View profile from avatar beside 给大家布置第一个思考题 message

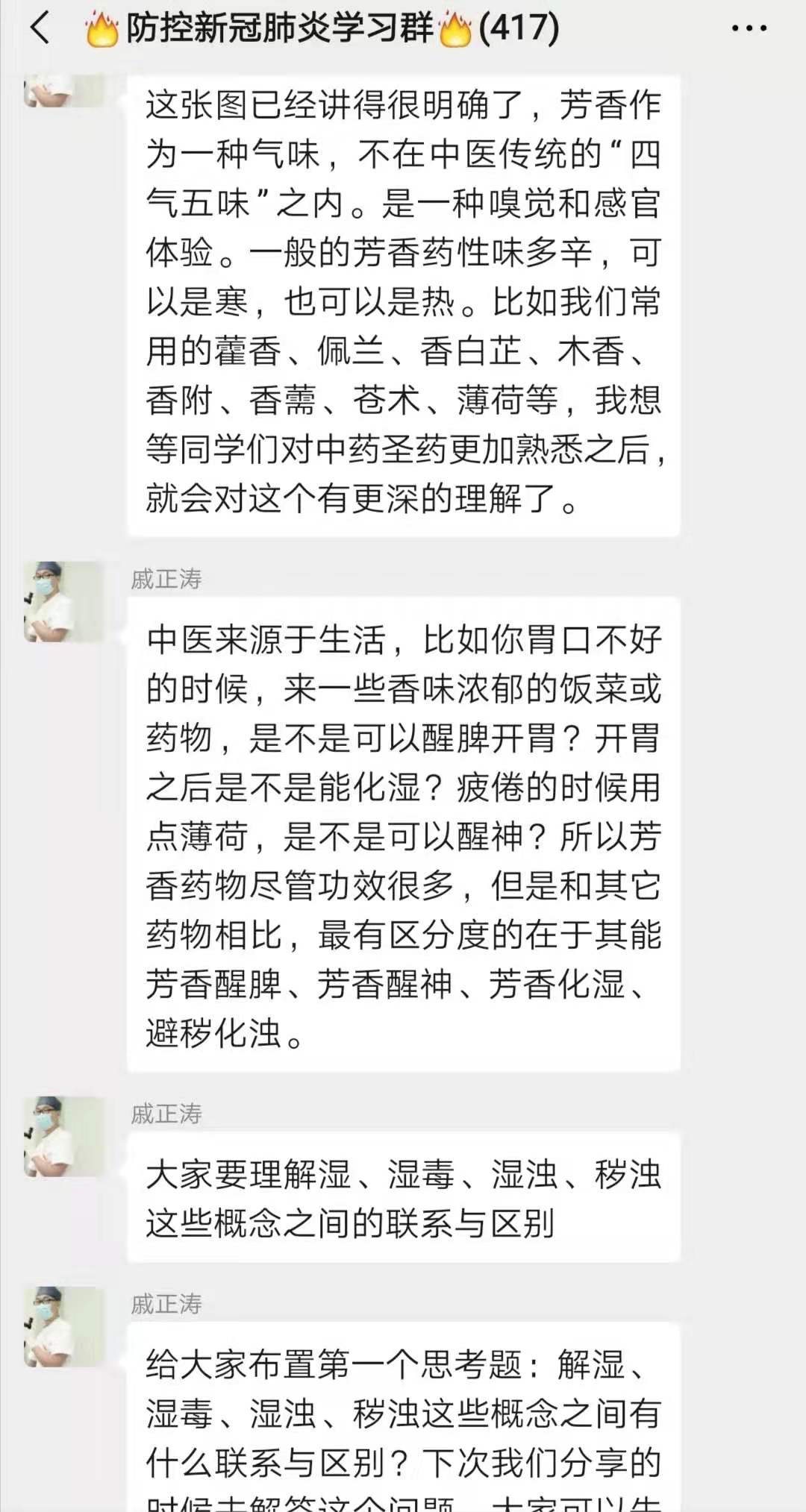coord(63,1326)
